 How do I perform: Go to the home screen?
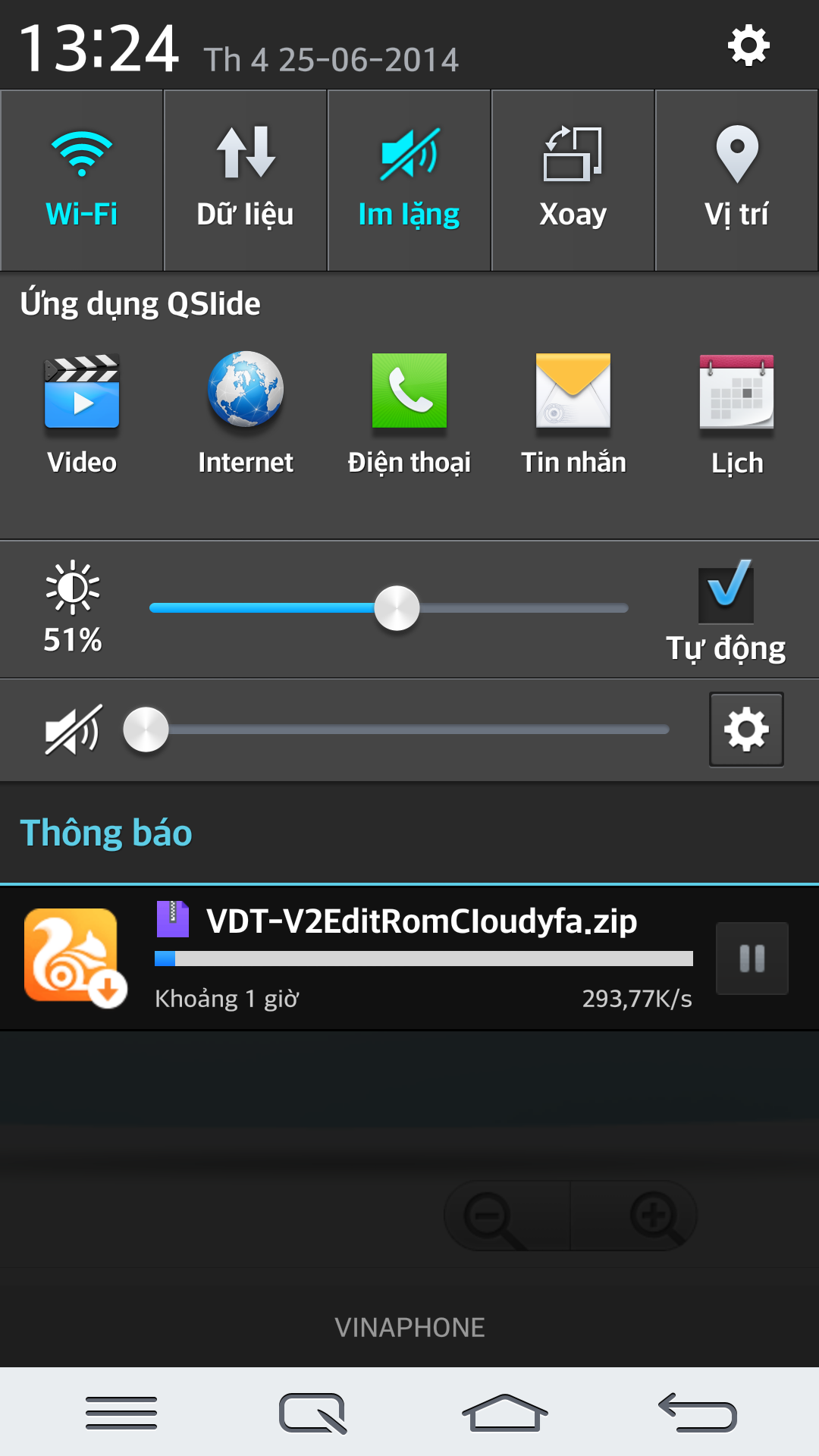(504, 1414)
